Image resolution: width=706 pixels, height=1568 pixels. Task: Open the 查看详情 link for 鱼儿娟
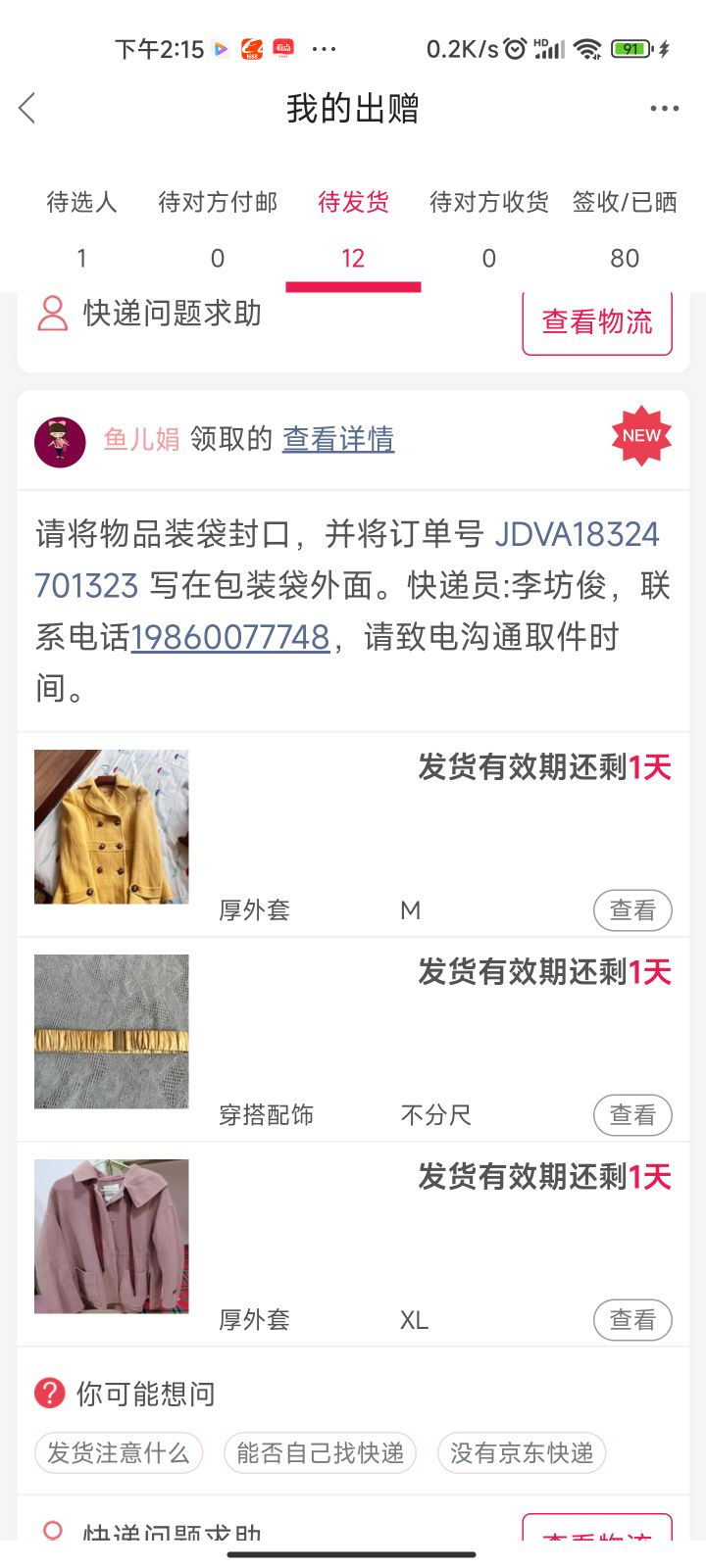point(338,439)
